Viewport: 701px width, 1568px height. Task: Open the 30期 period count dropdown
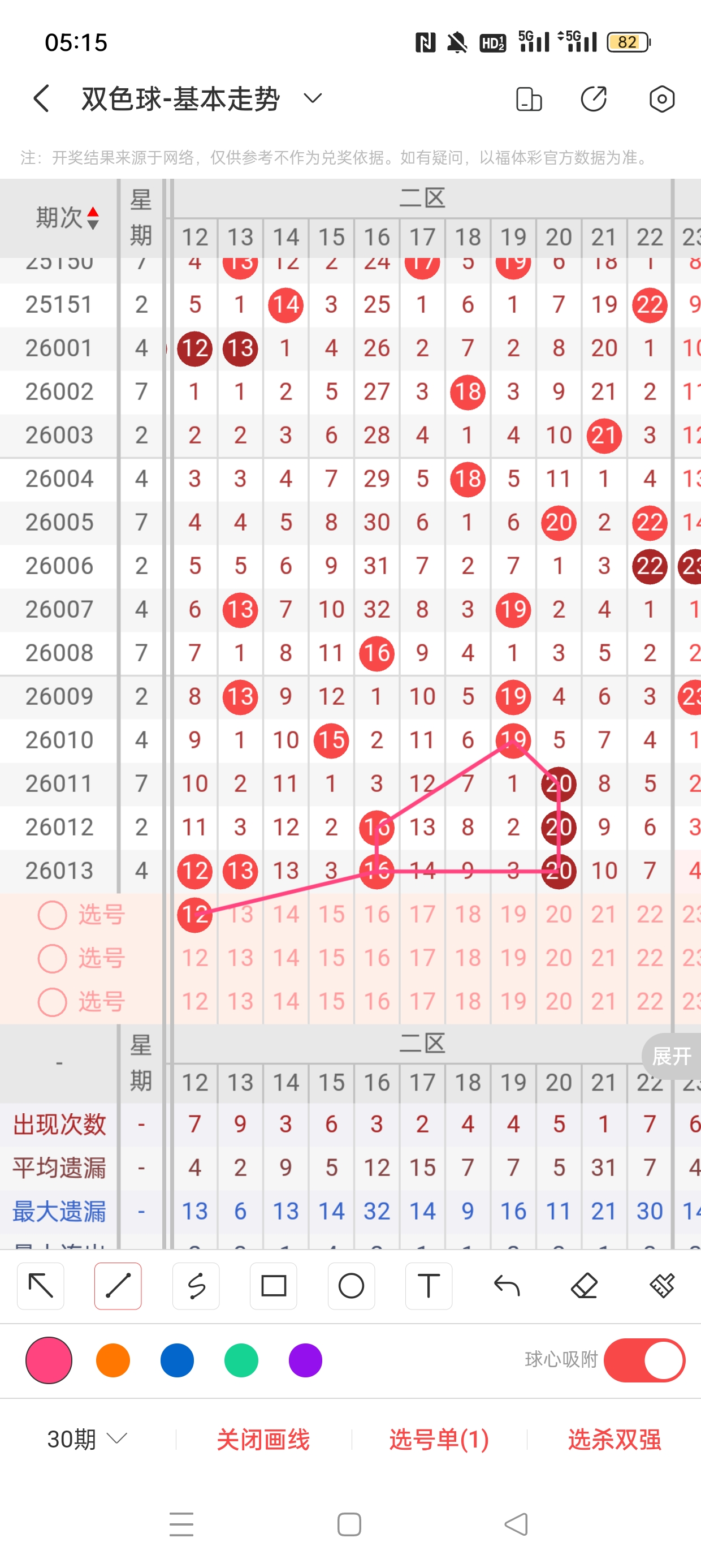click(87, 1439)
